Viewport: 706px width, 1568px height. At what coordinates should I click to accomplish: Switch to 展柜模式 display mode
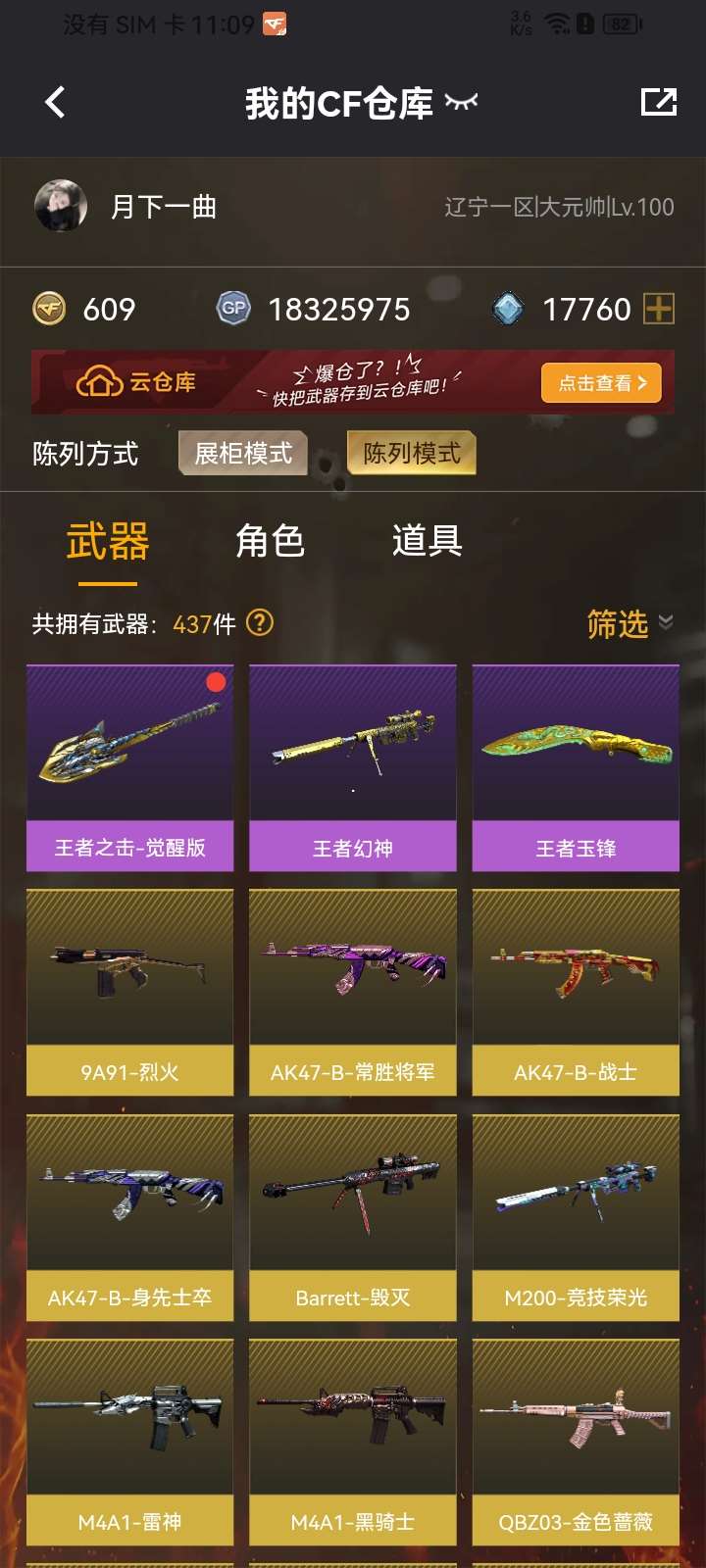(243, 453)
